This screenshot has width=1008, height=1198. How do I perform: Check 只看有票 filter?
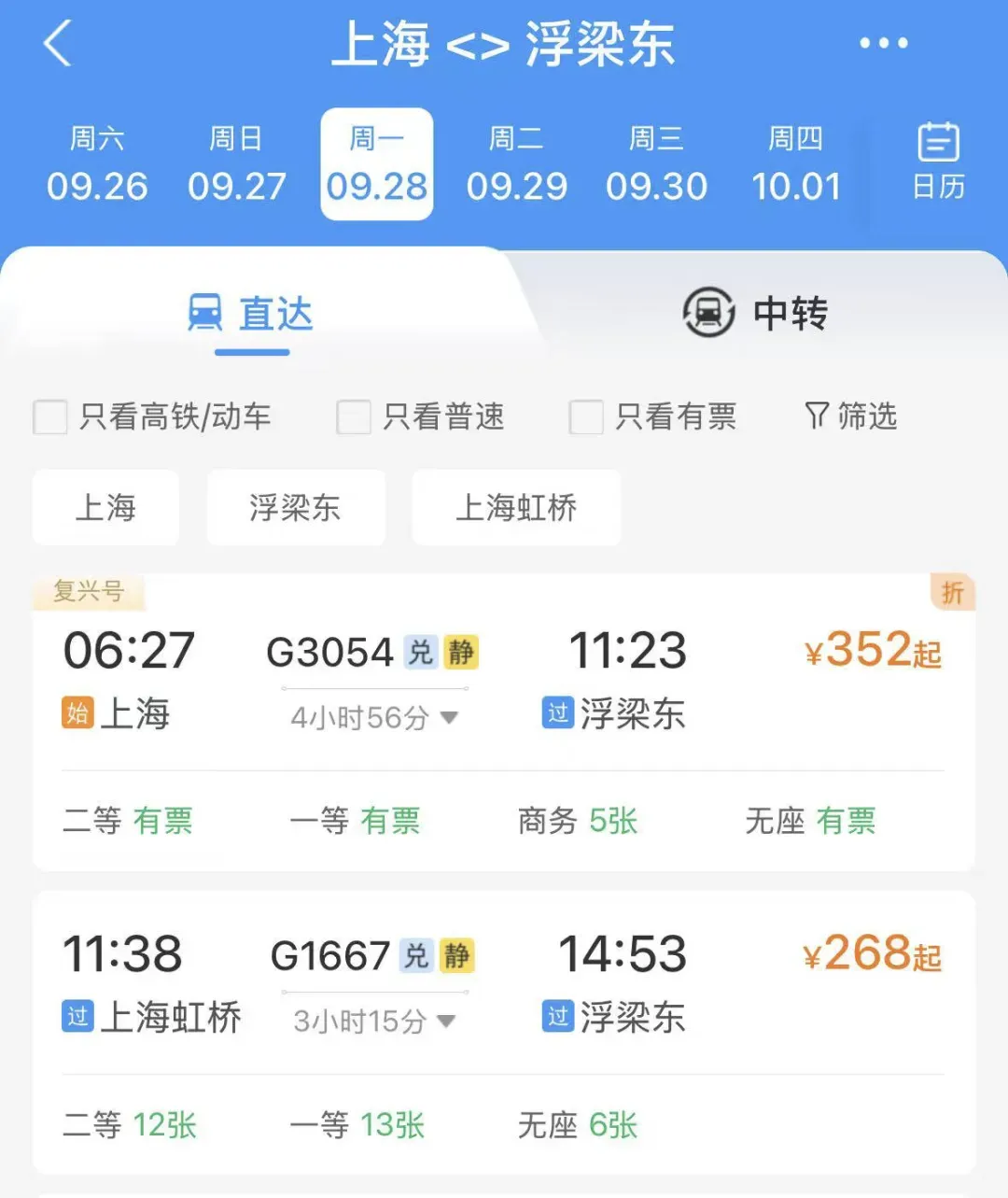coord(653,416)
